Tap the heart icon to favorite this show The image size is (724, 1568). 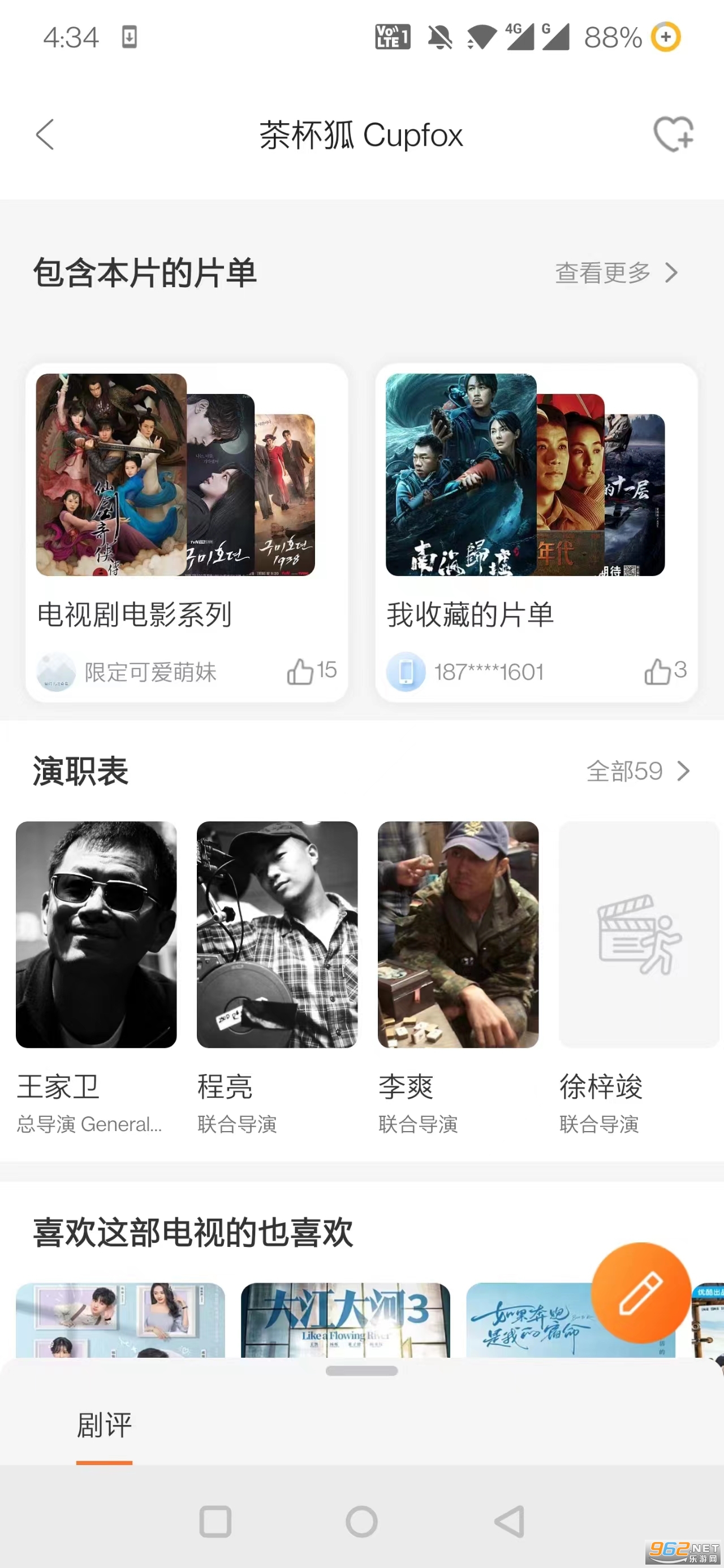675,135
